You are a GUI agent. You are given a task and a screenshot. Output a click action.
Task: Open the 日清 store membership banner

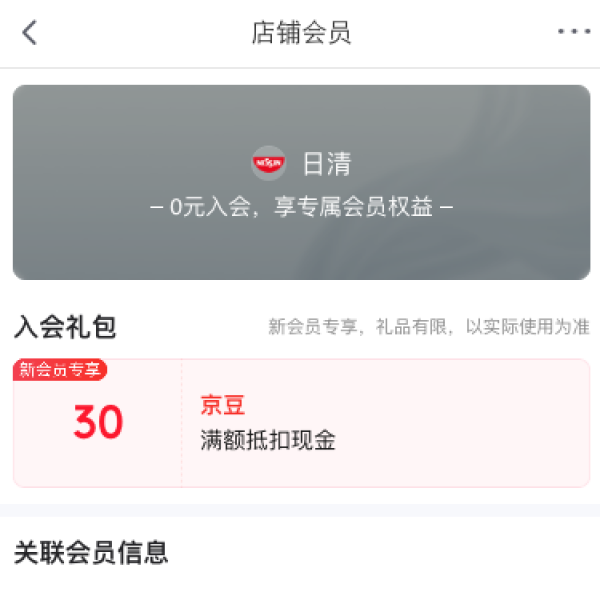pyautogui.click(x=301, y=182)
